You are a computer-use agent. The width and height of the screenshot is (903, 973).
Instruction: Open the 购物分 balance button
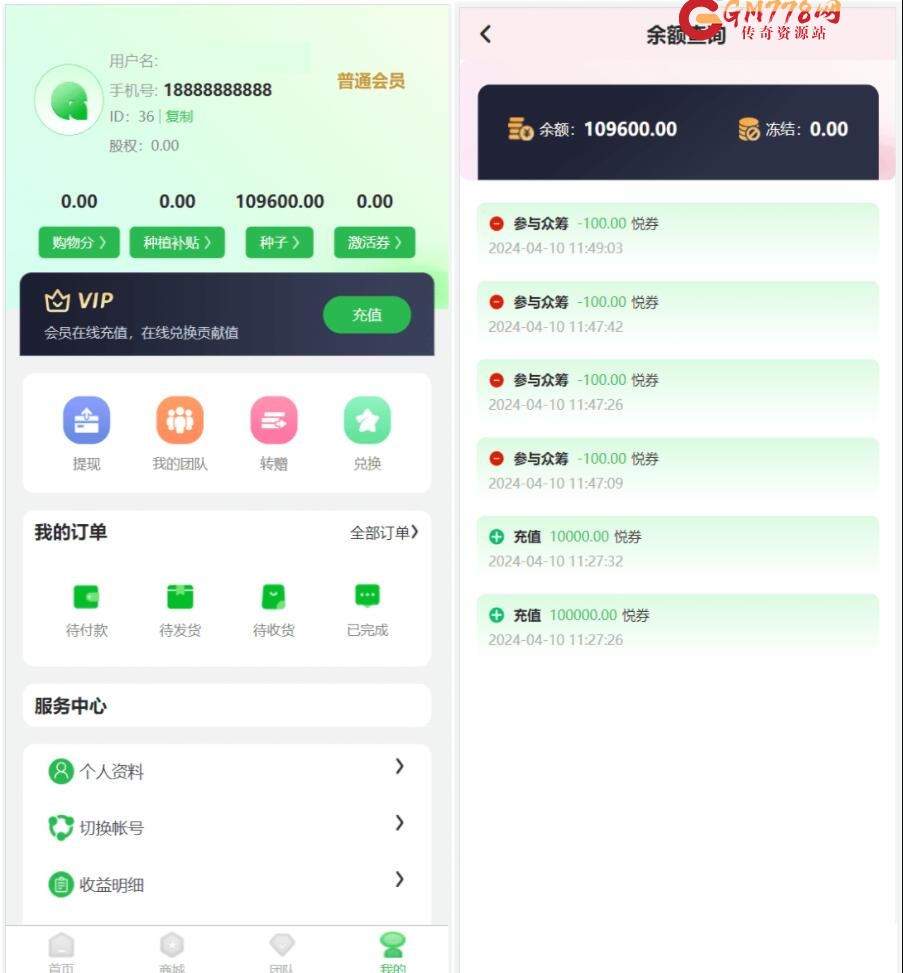tap(79, 242)
